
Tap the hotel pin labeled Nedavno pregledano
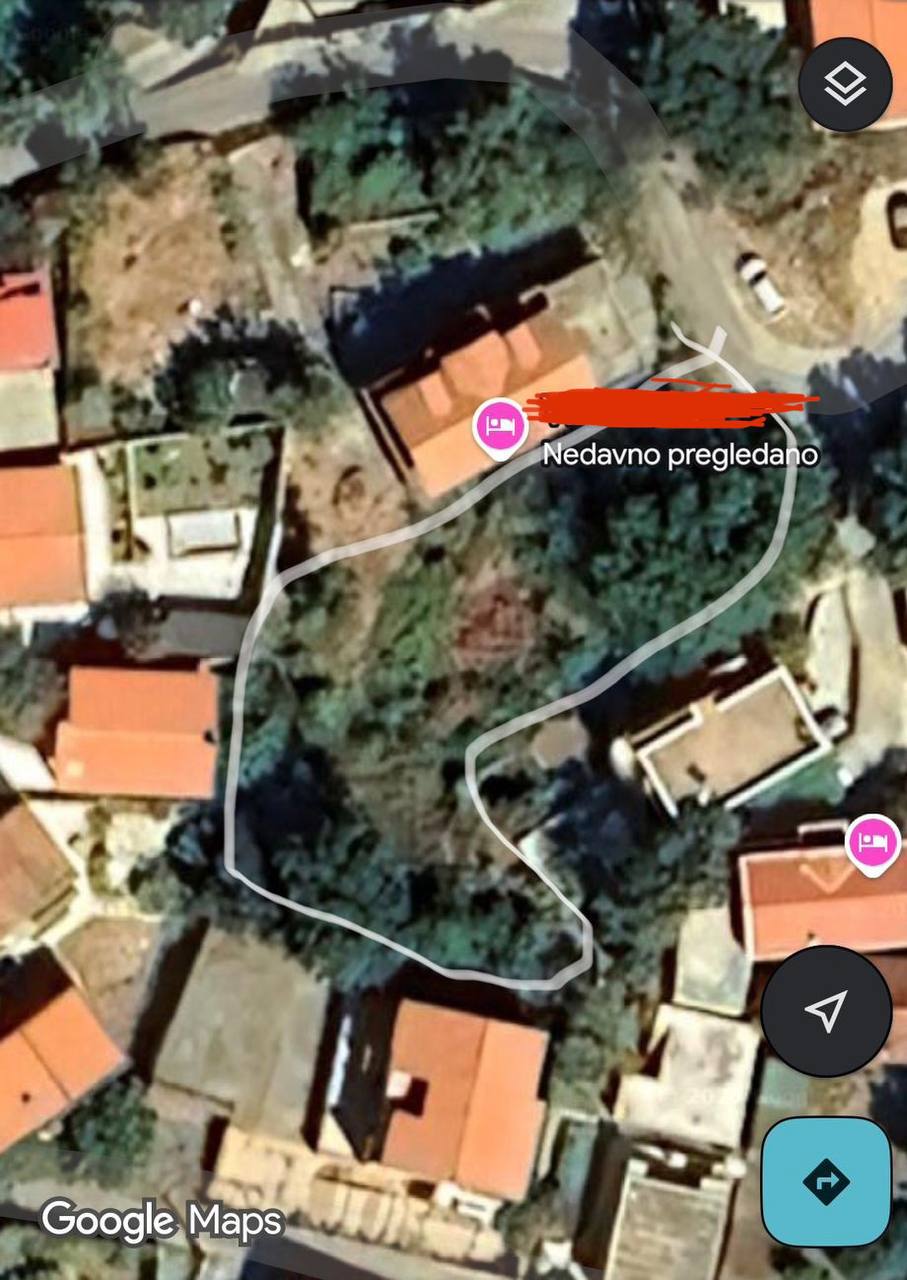pyautogui.click(x=499, y=427)
